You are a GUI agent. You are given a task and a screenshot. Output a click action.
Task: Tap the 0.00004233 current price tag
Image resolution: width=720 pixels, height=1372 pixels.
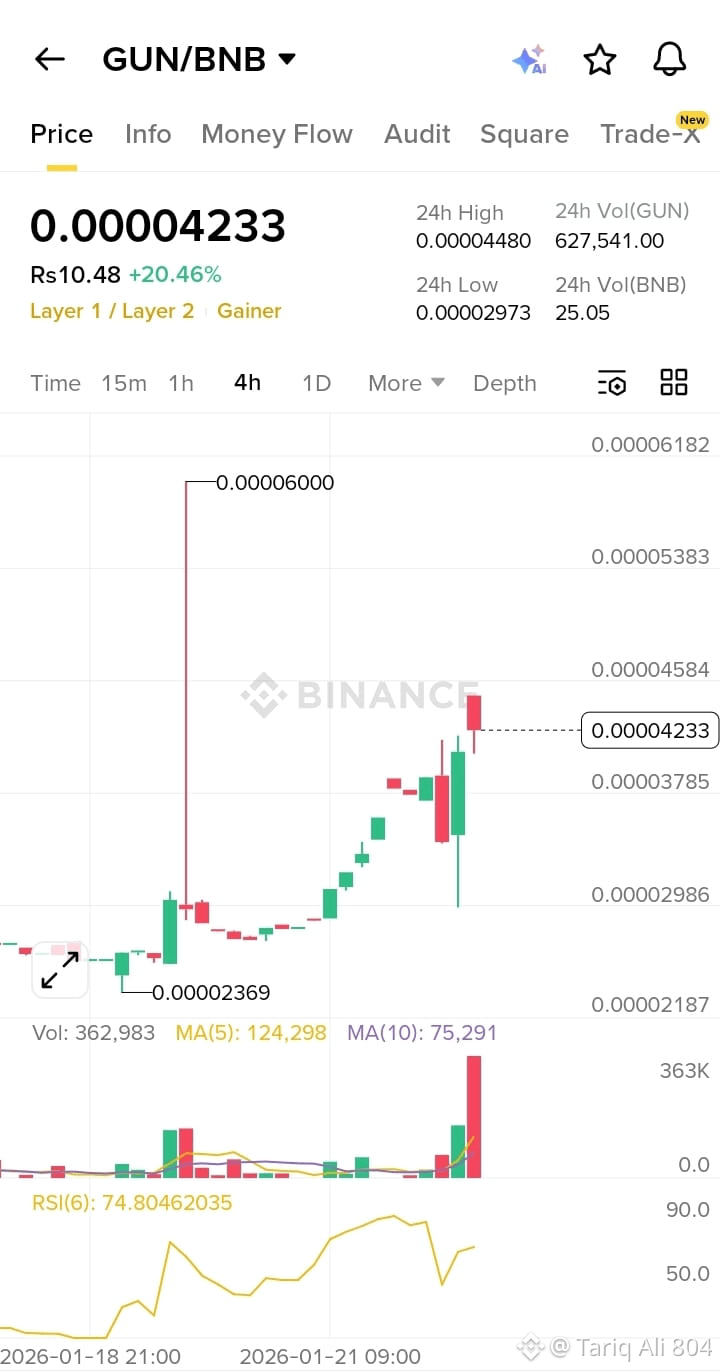pos(650,731)
